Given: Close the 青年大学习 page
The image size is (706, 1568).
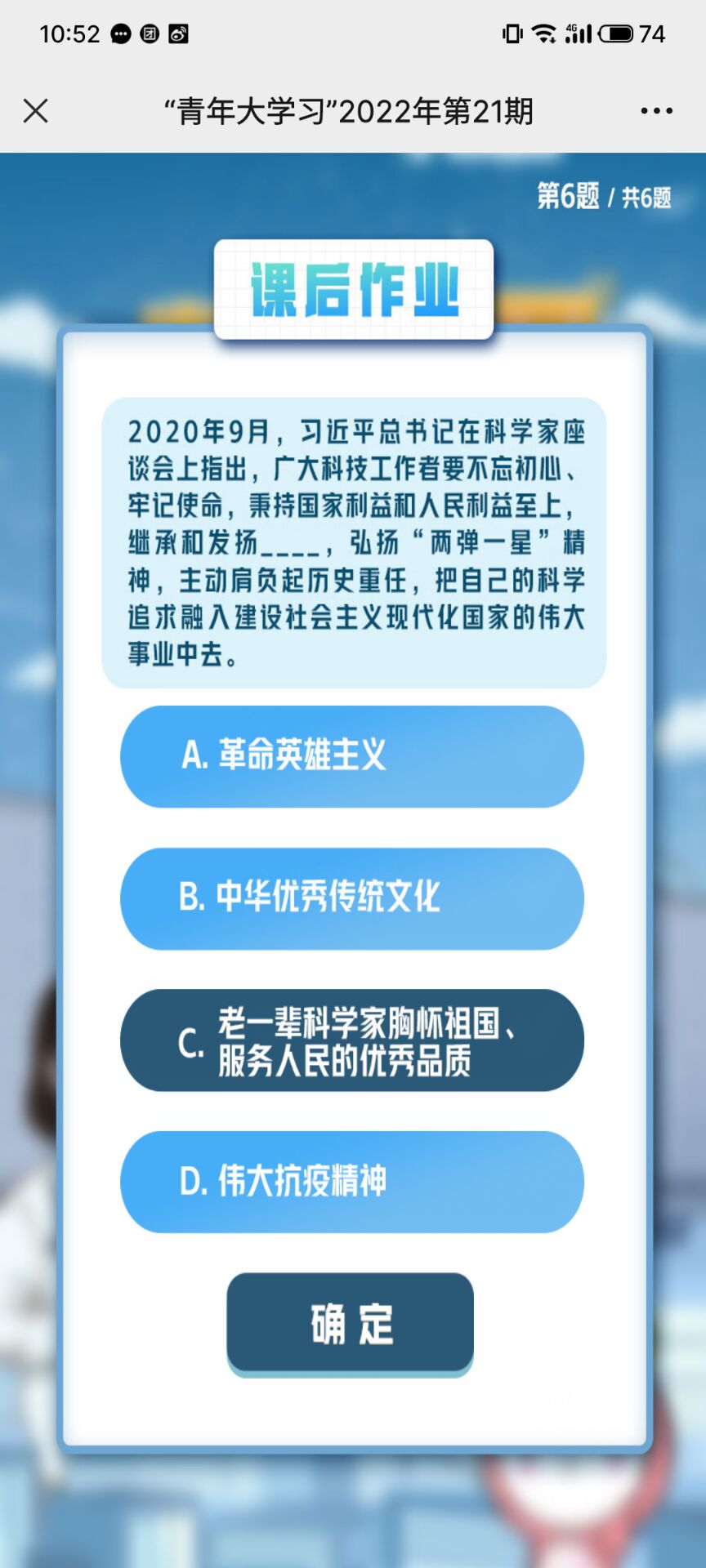Looking at the screenshot, I should pyautogui.click(x=36, y=111).
